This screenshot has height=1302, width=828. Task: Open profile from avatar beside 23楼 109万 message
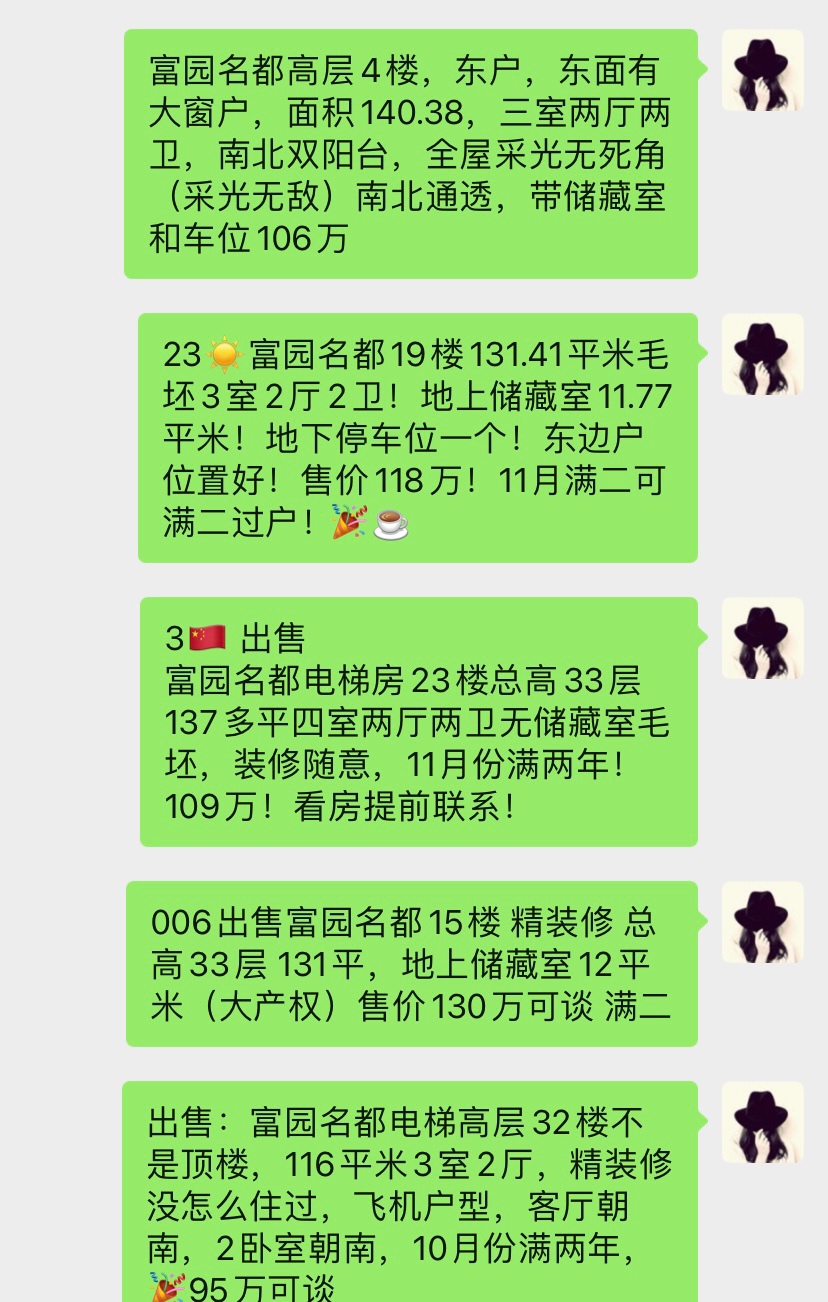(763, 638)
